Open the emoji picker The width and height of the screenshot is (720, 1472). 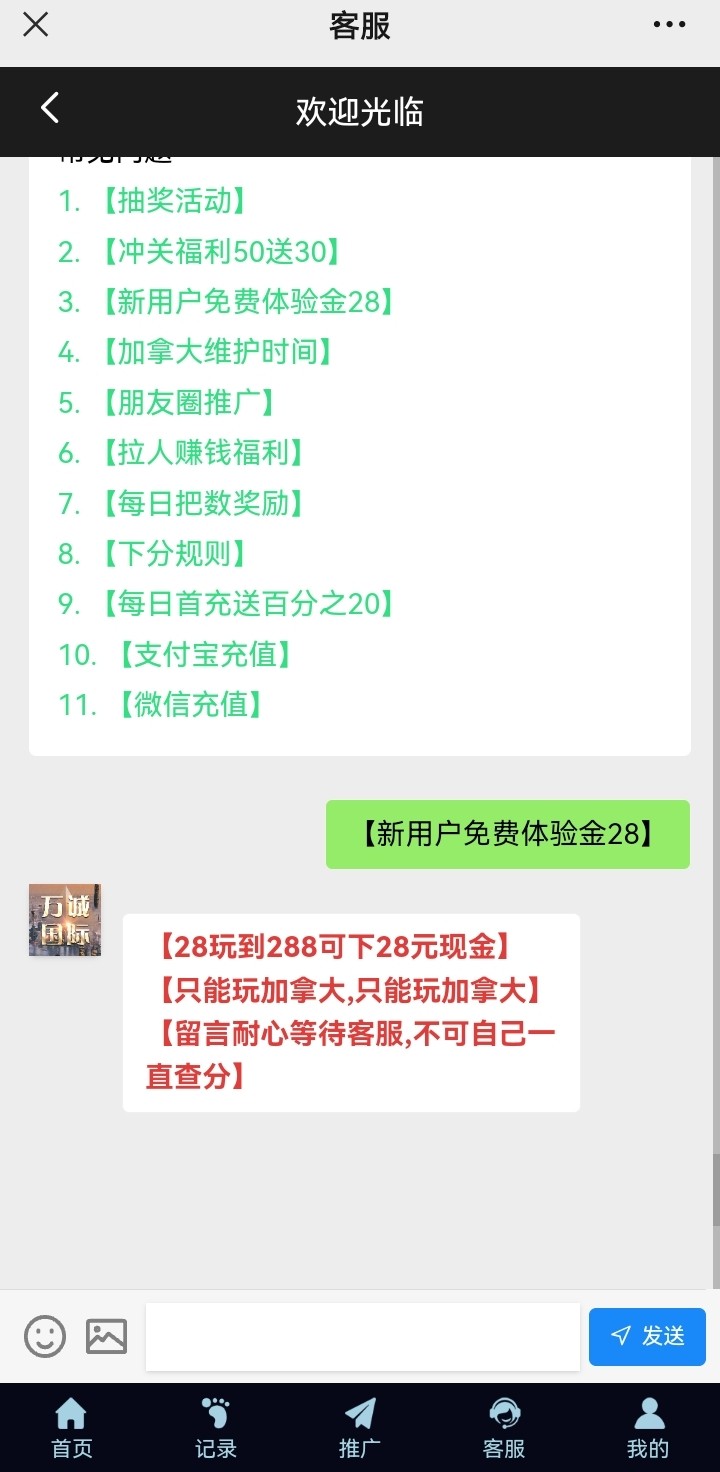[45, 1336]
